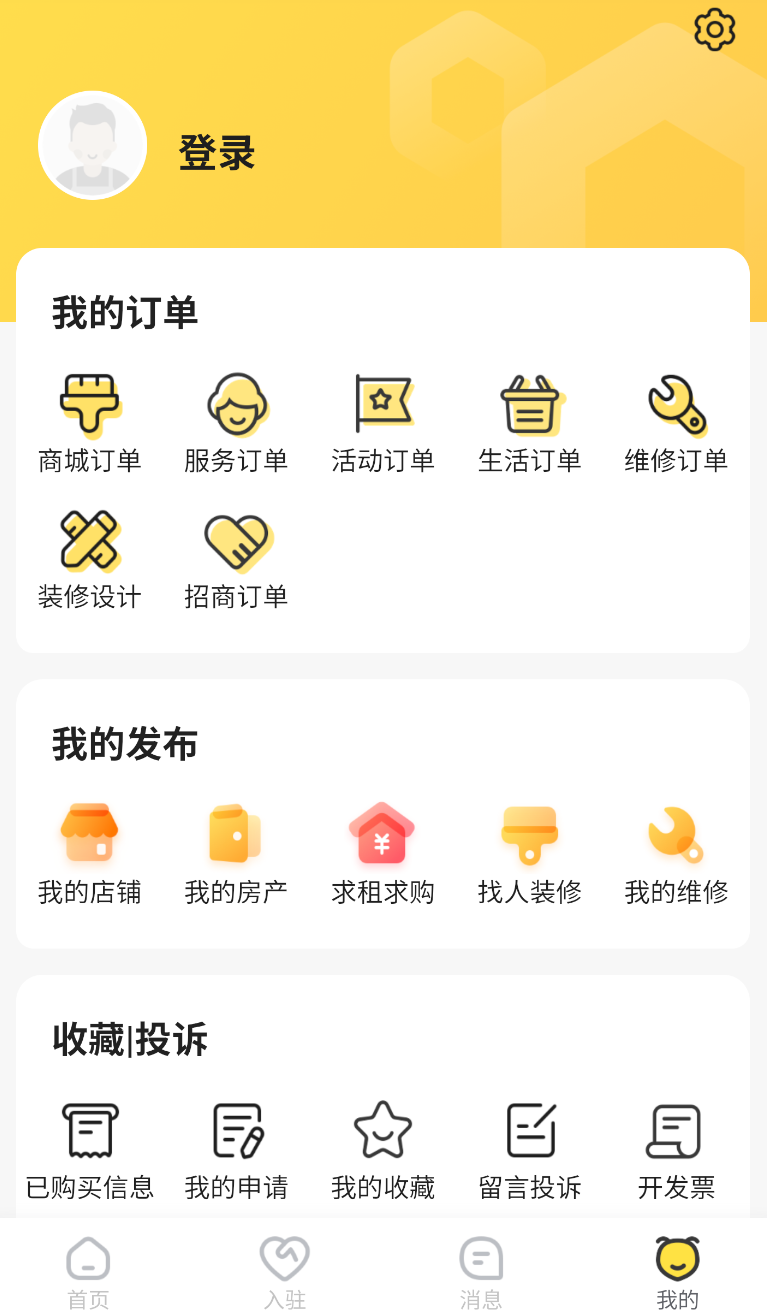This screenshot has height=1316, width=767.
Task: Open 装修设计 (decoration design)
Action: pyautogui.click(x=89, y=556)
